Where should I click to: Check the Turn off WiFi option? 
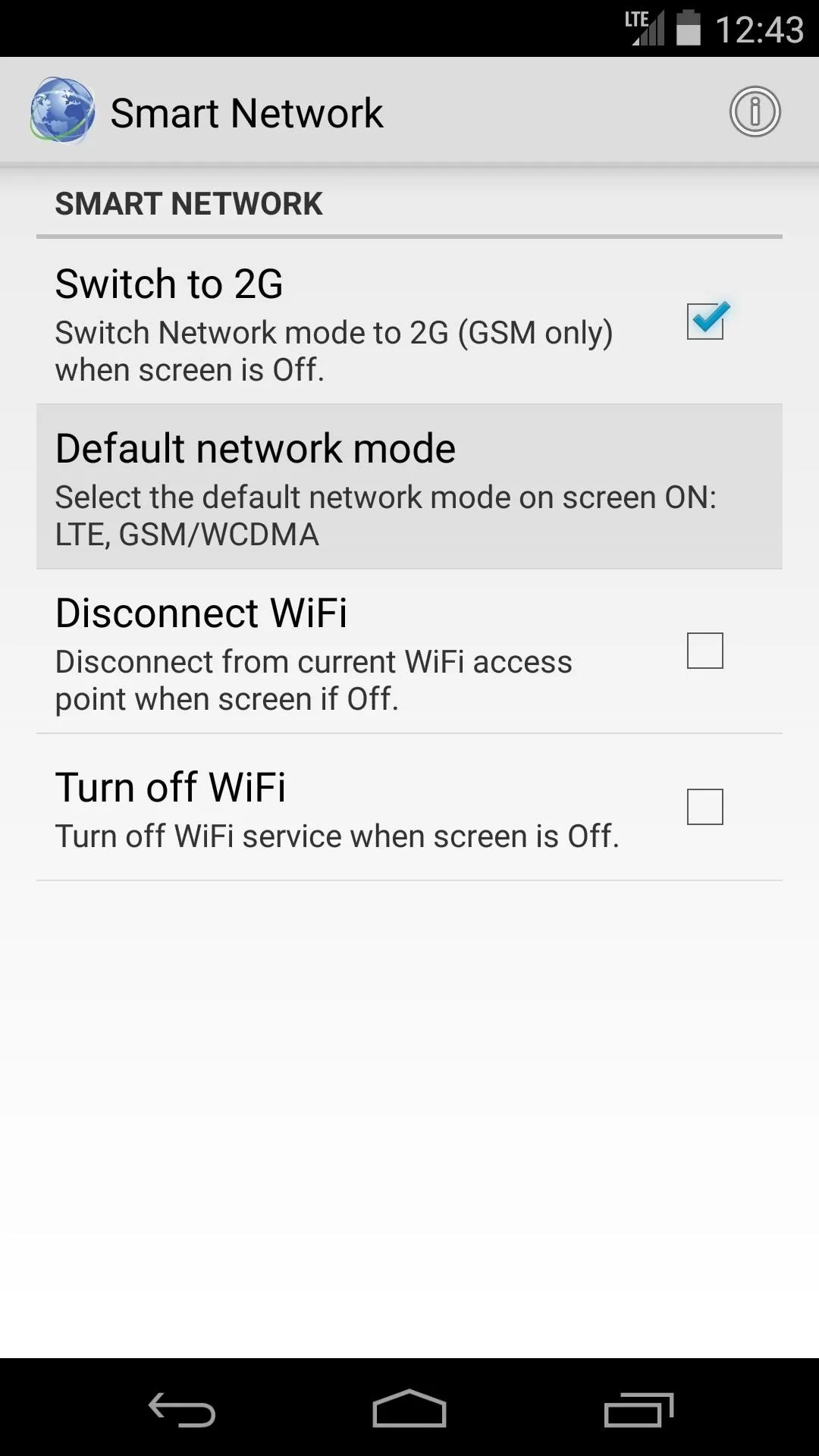point(705,807)
